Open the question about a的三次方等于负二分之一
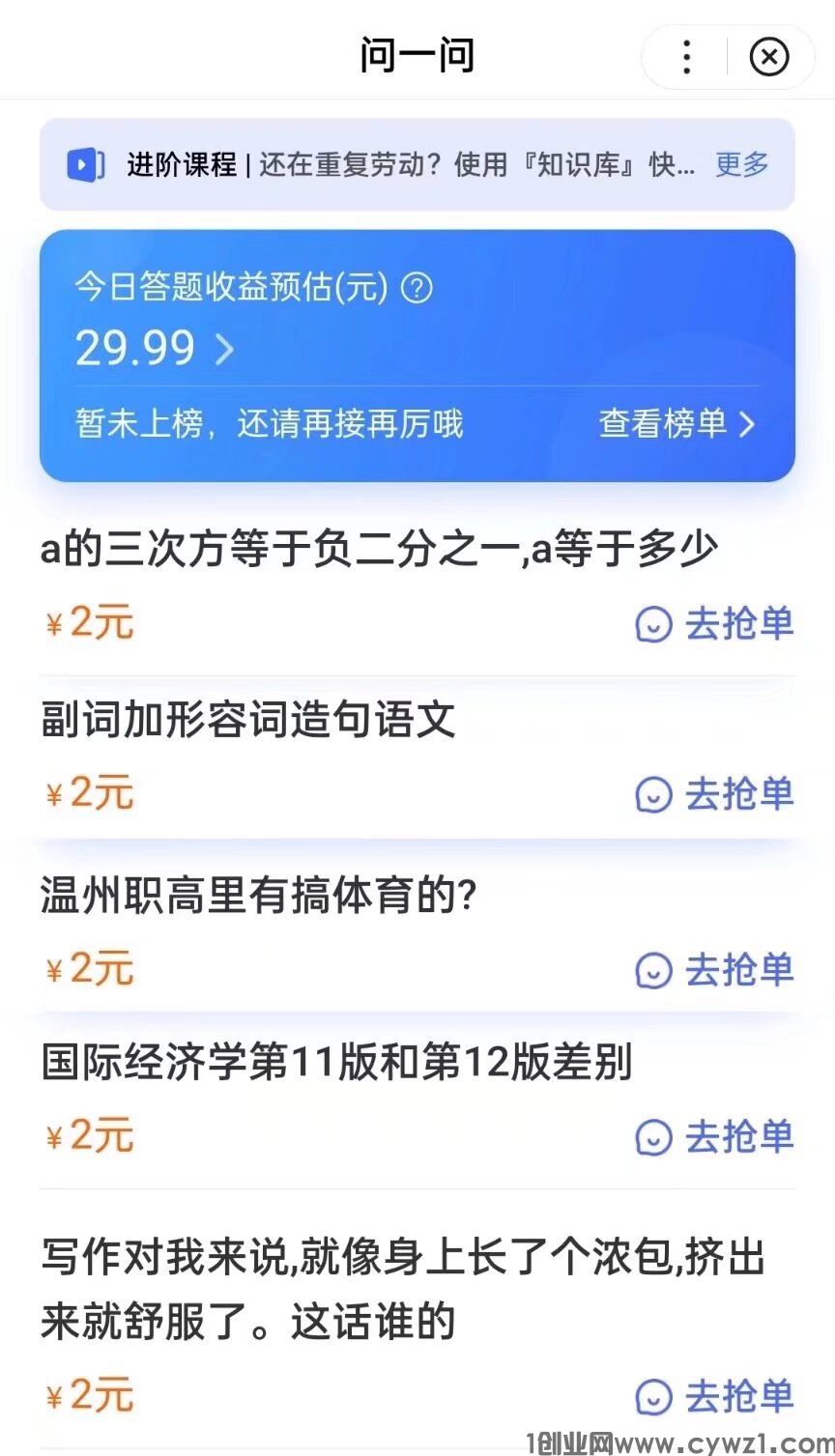835x1456 pixels. [x=382, y=548]
